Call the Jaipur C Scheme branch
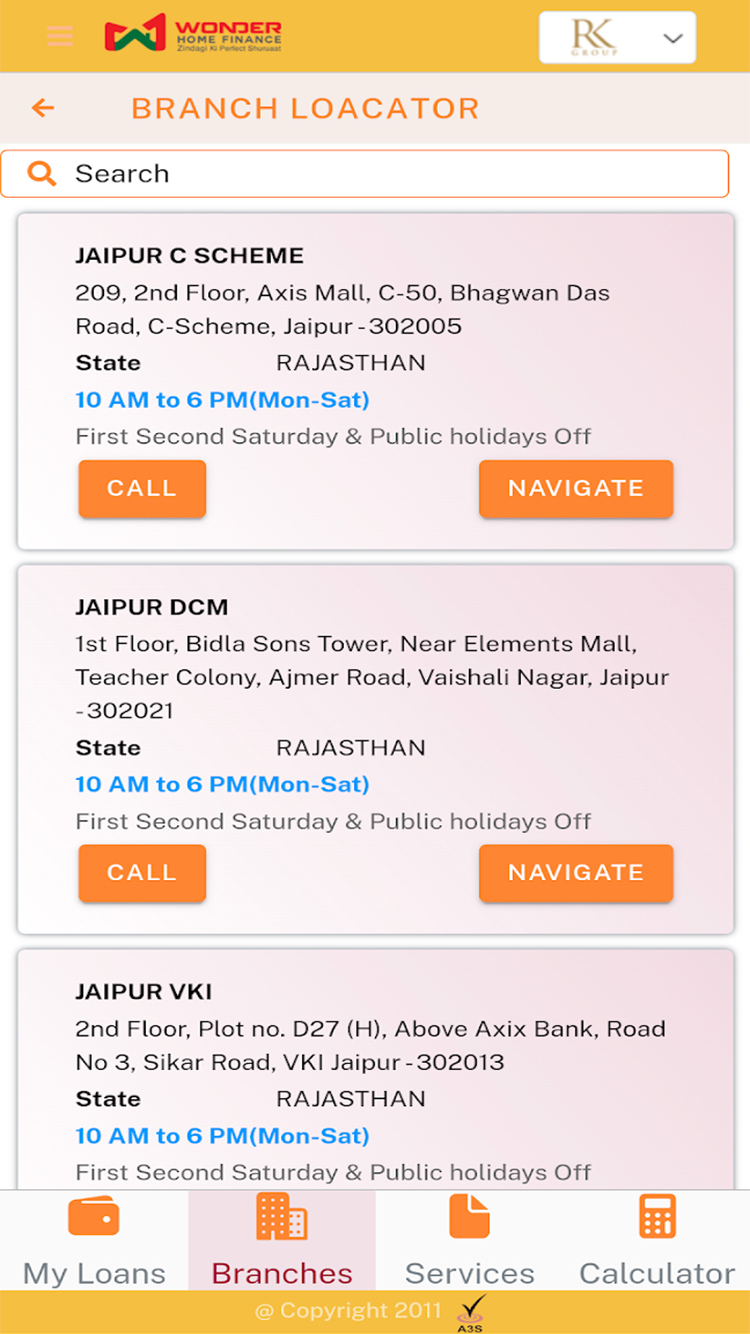Viewport: 750px width, 1334px height. [142, 488]
